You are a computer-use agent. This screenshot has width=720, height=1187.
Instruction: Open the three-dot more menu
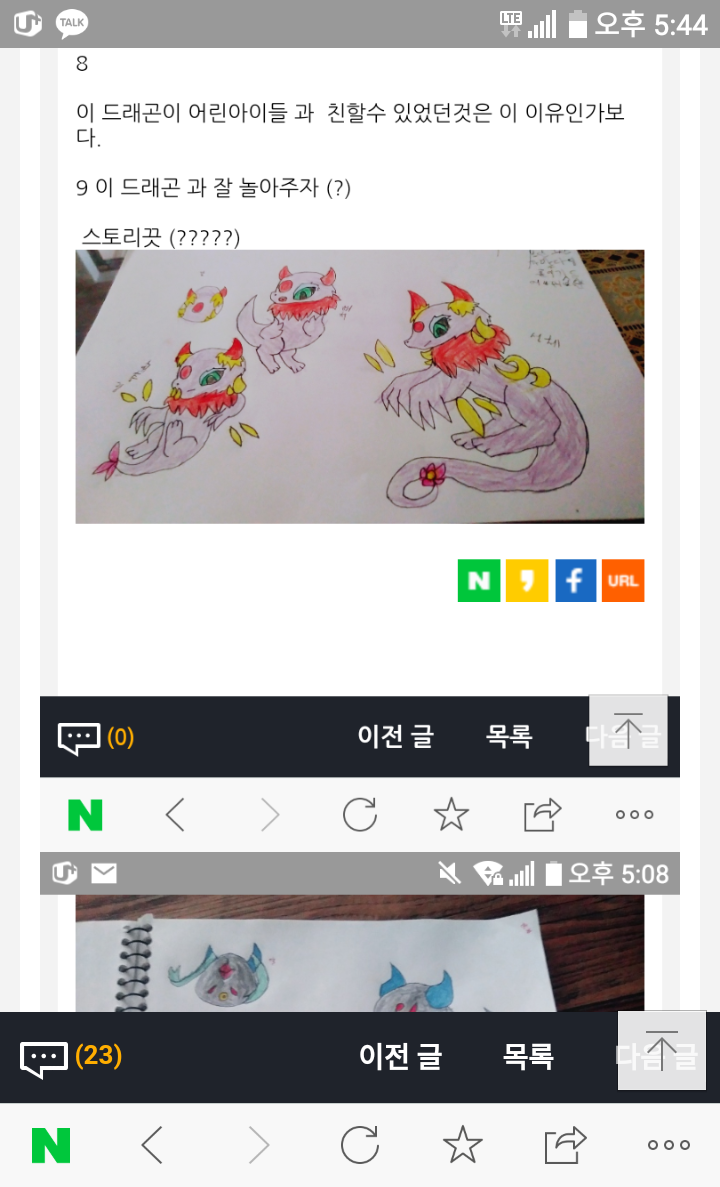(x=668, y=1145)
